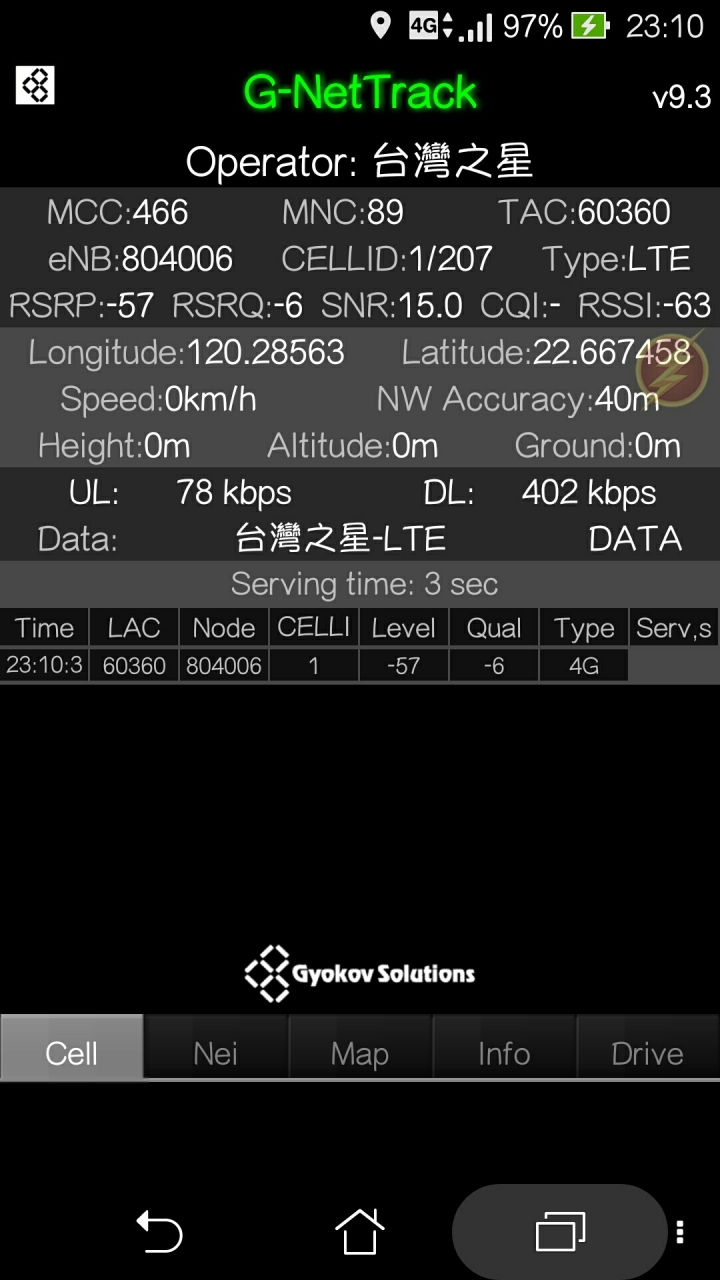Go back with the system back button

point(159,1231)
